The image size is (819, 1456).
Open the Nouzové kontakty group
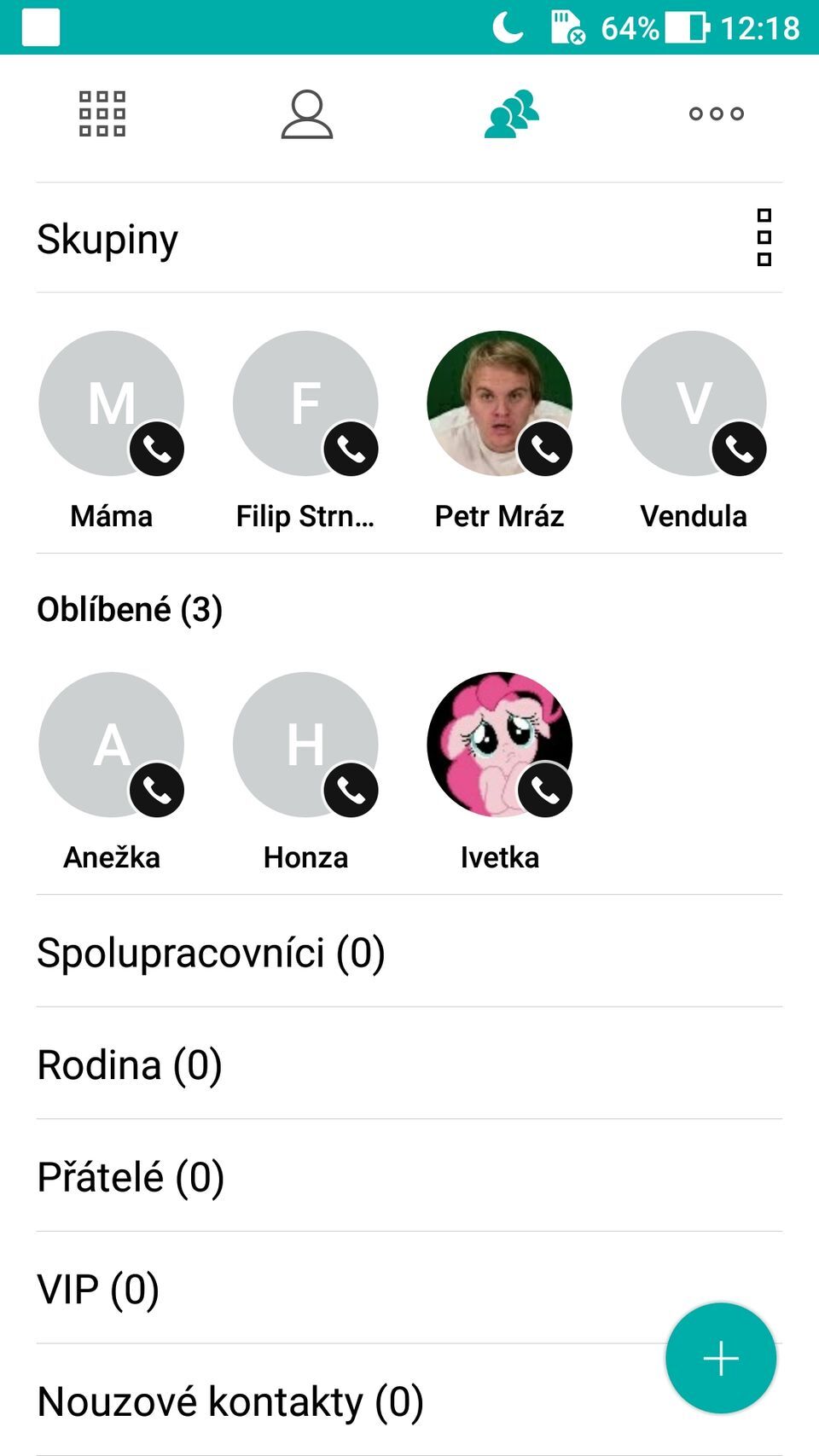coord(230,1401)
